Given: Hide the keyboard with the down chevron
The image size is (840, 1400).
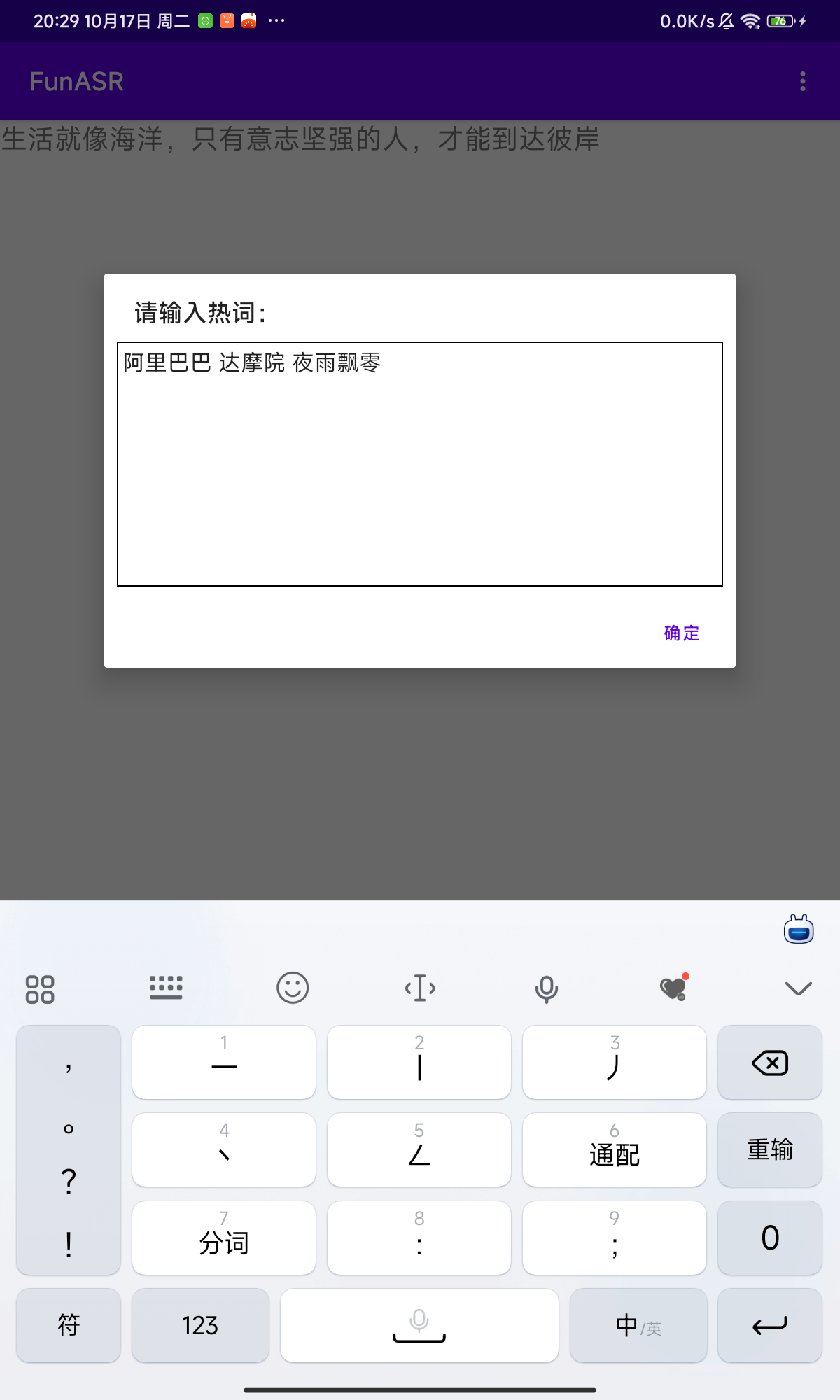Looking at the screenshot, I should pyautogui.click(x=798, y=988).
